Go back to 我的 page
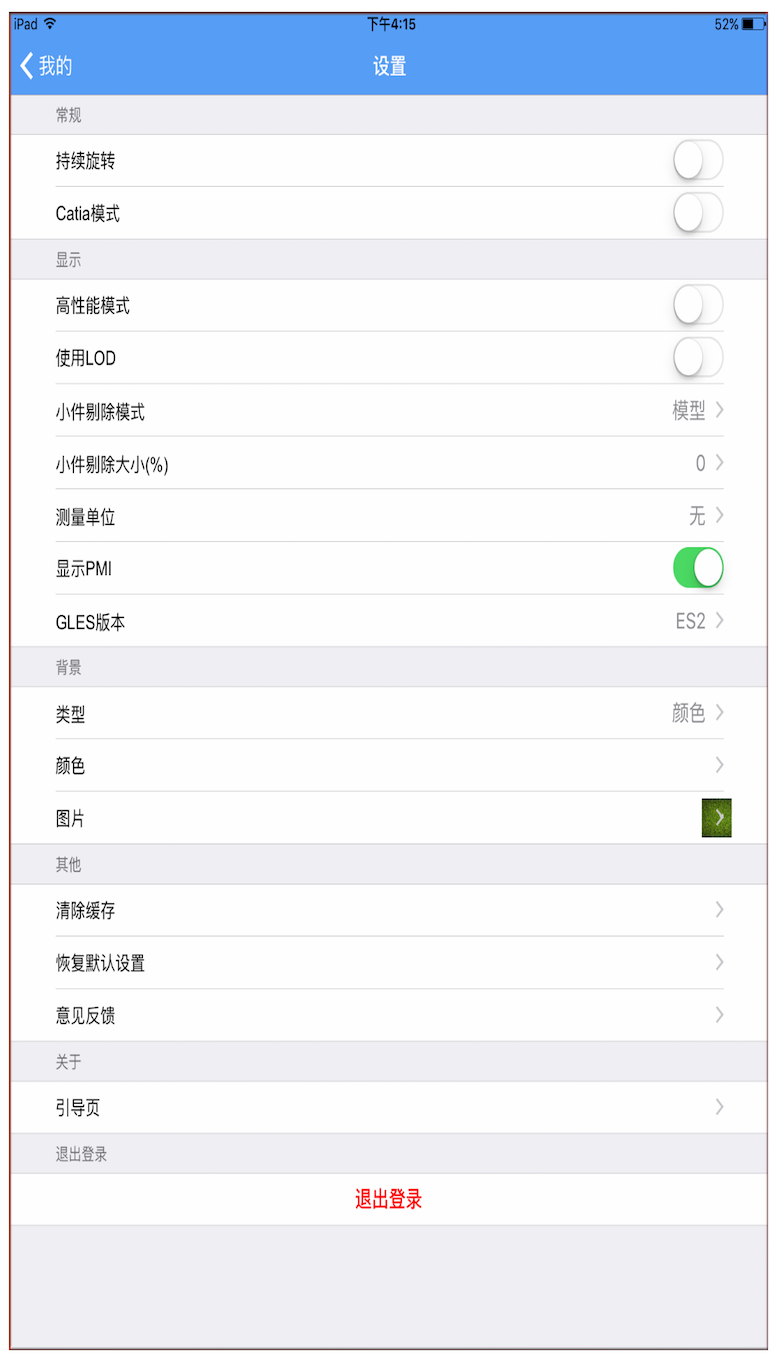 tap(46, 67)
